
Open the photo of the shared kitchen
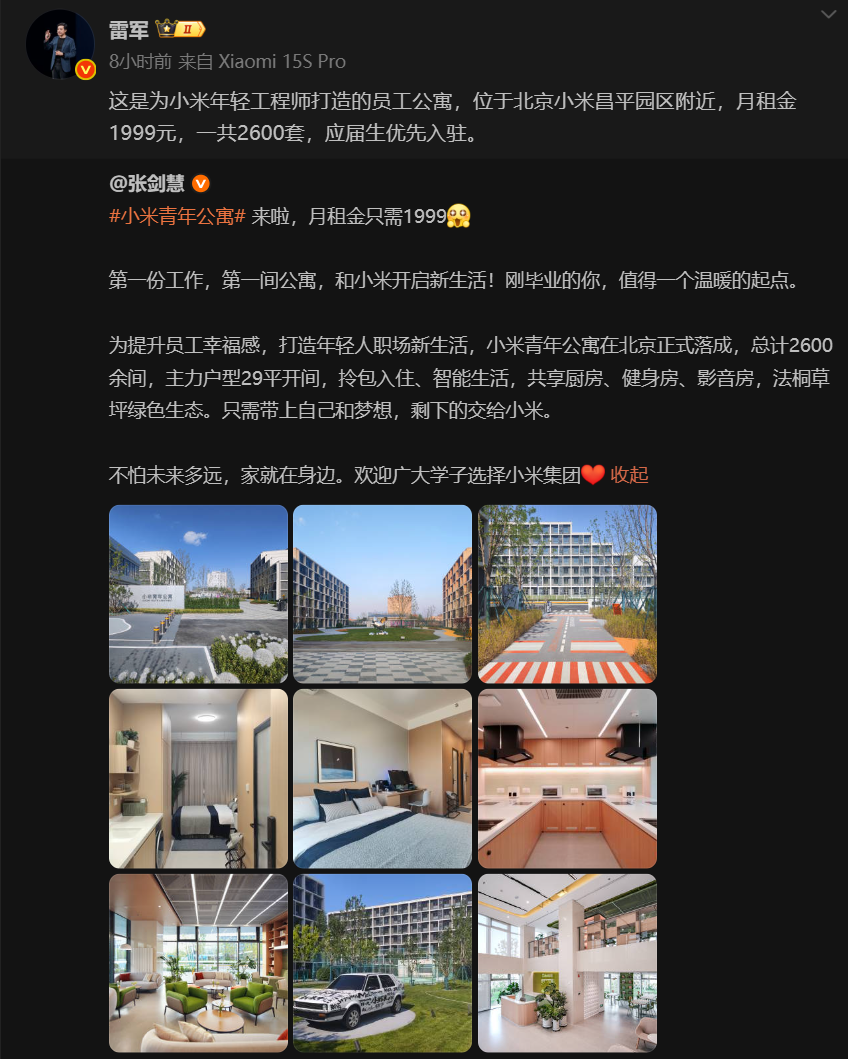click(567, 778)
